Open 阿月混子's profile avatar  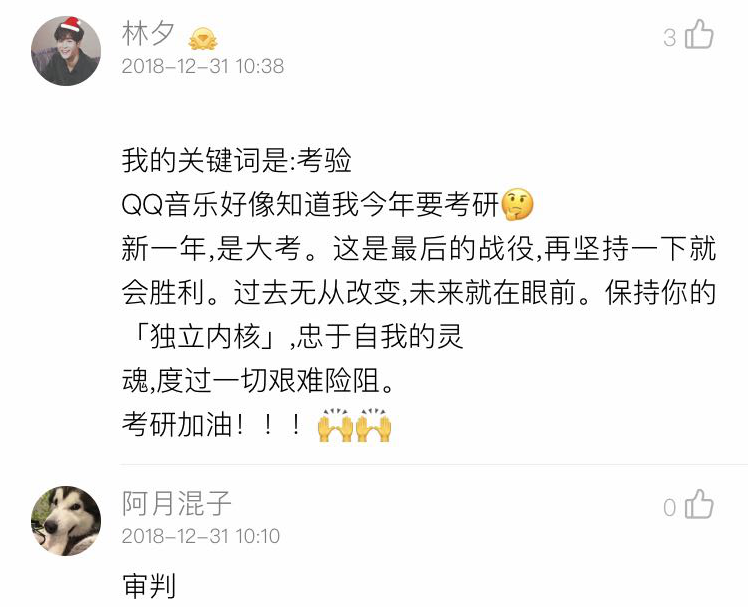pyautogui.click(x=67, y=520)
